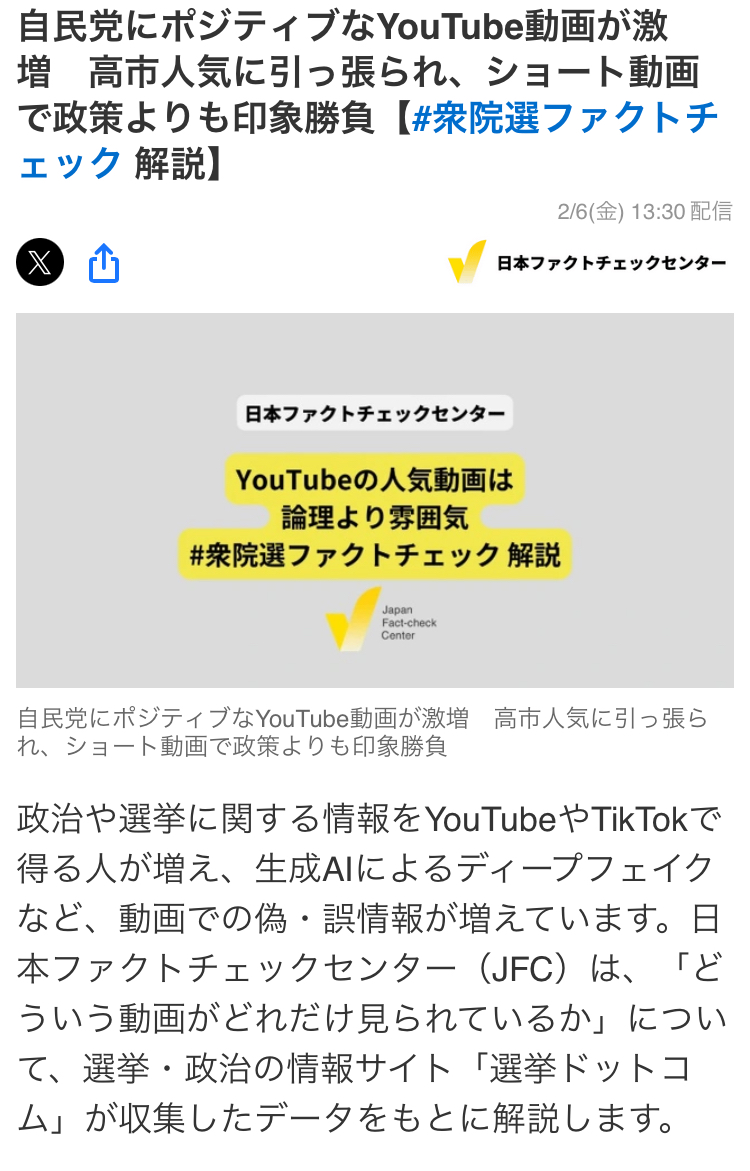Open the 日本ファクトチェックセンター publisher page
750x1171 pixels.
(588, 263)
